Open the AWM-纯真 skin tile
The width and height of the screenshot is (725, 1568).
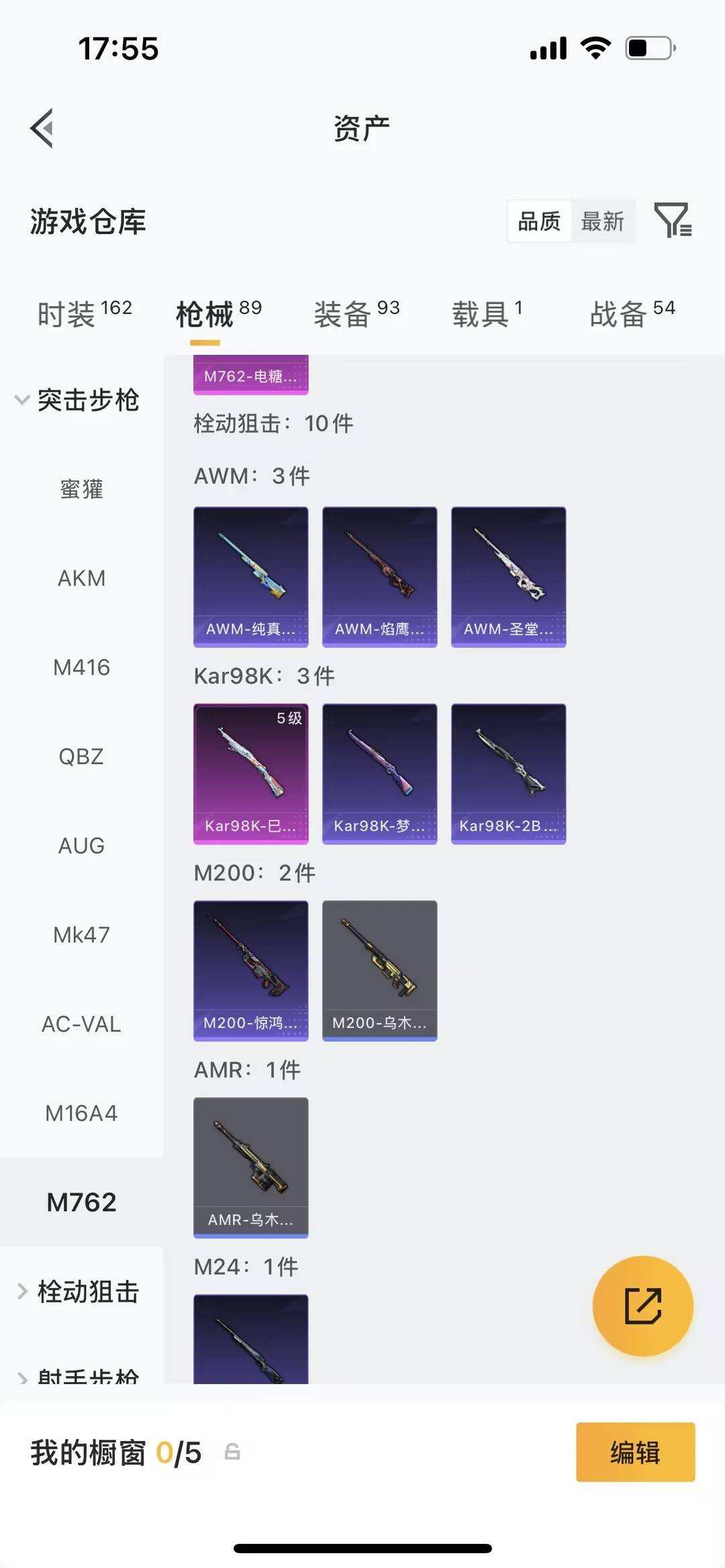tap(251, 577)
